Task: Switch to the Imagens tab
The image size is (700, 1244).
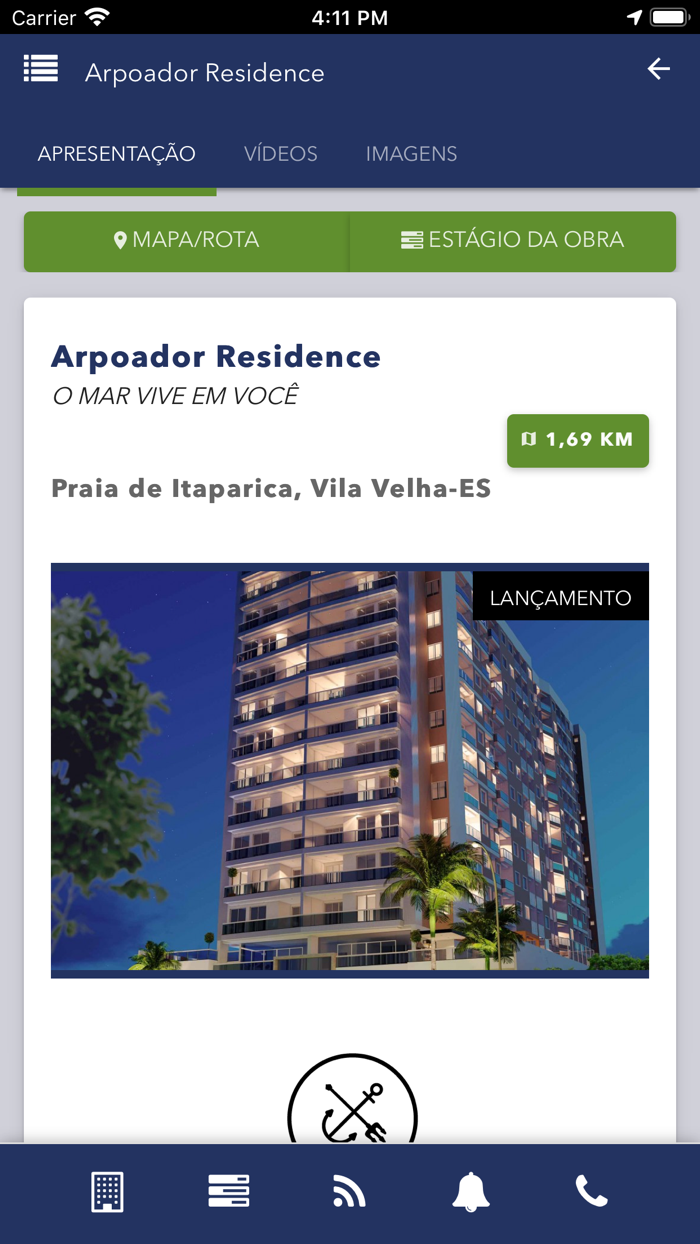Action: tap(411, 154)
